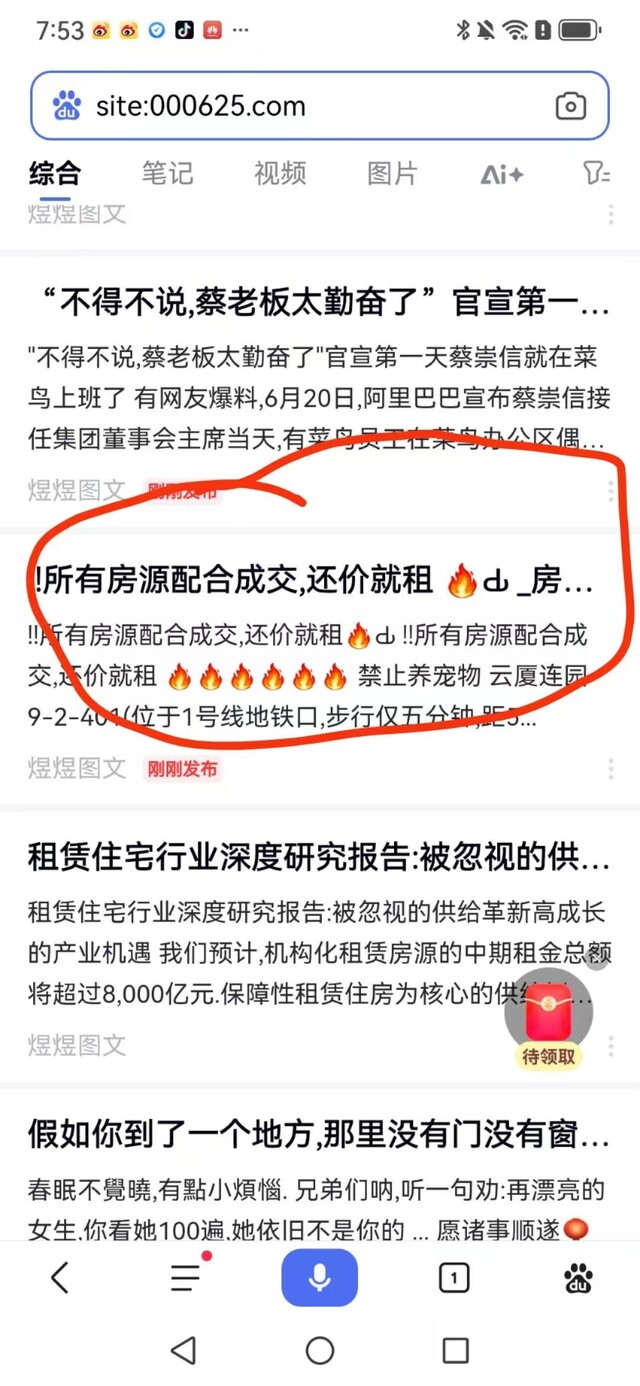Switch to the 图片 tab
This screenshot has height=1386, width=640.
[x=392, y=173]
